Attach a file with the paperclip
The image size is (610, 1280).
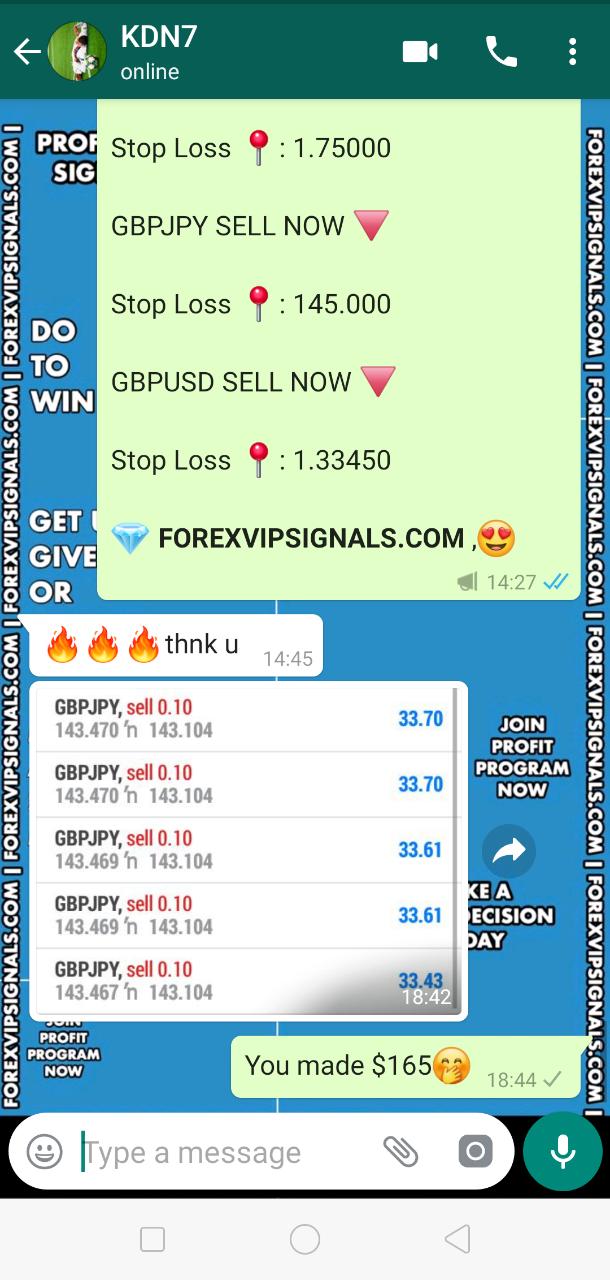point(400,1152)
